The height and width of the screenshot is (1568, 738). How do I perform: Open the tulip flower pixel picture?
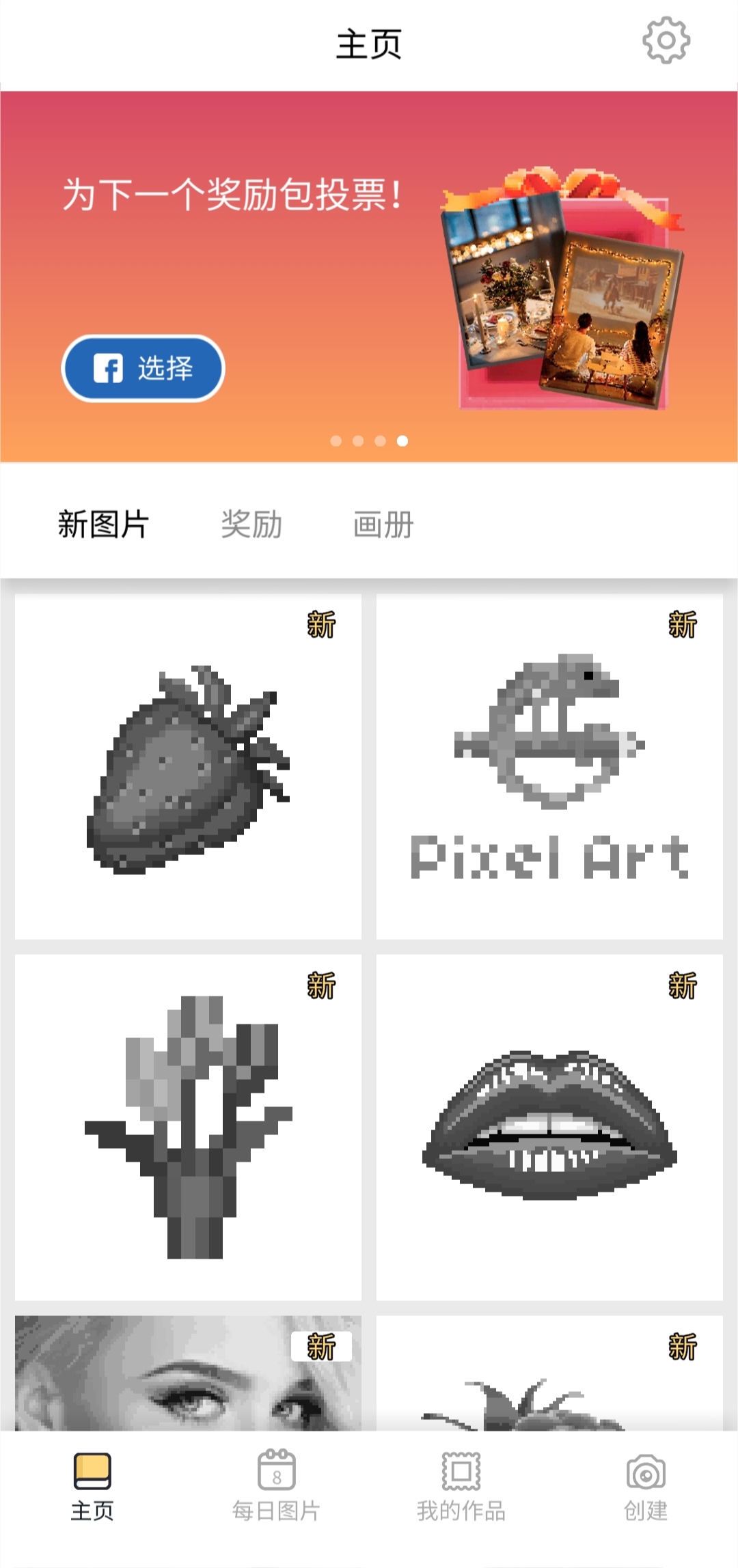(x=188, y=1127)
